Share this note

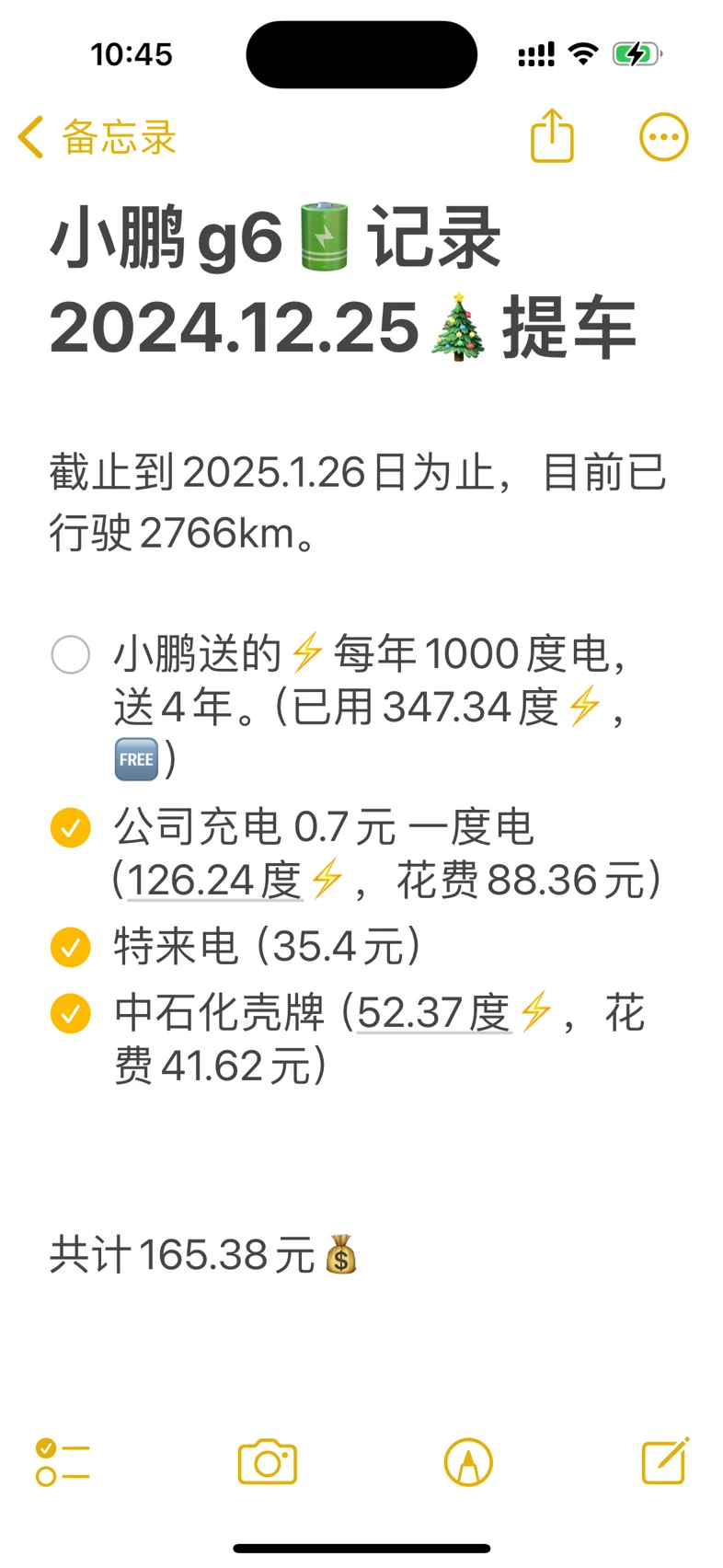[x=552, y=135]
